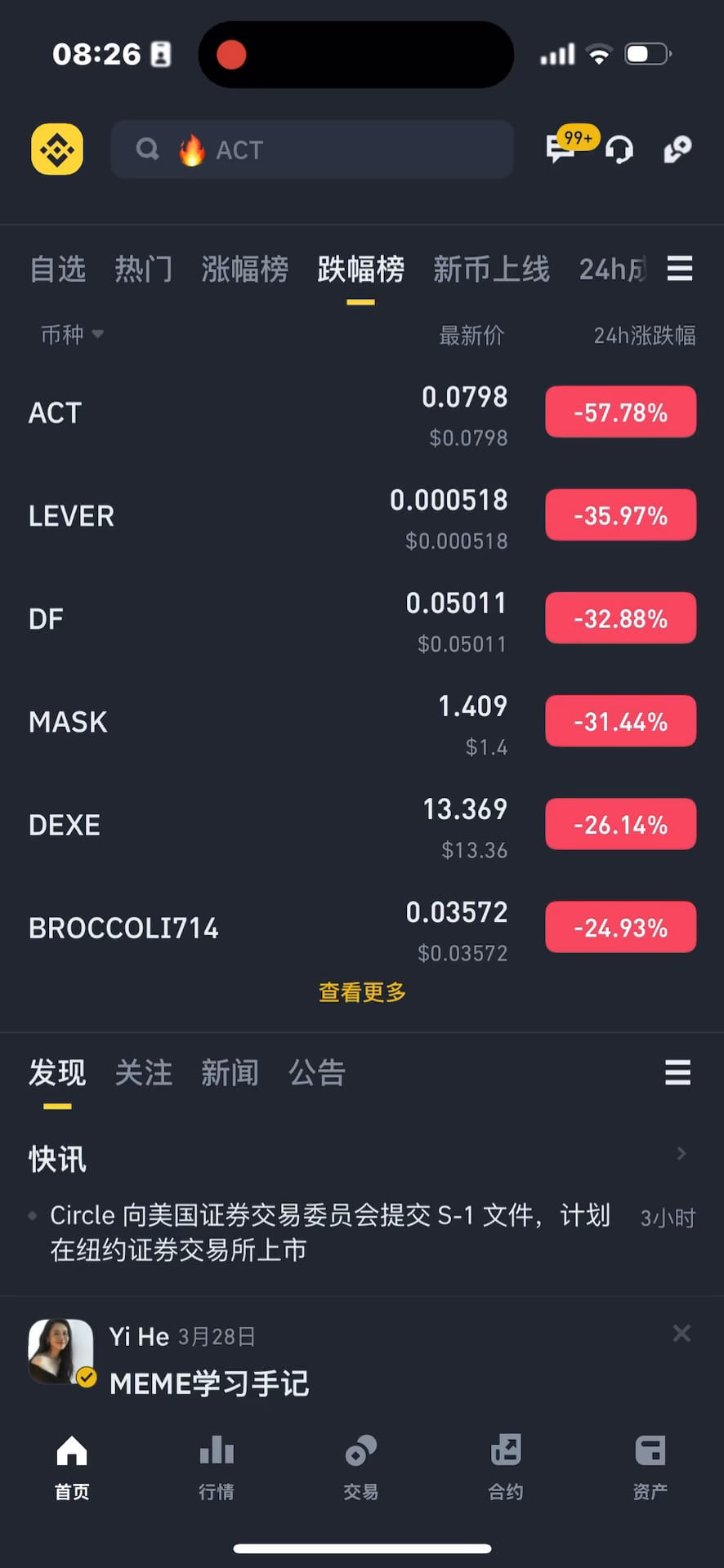Switch to the 涨幅榜 gainers tab

(244, 269)
